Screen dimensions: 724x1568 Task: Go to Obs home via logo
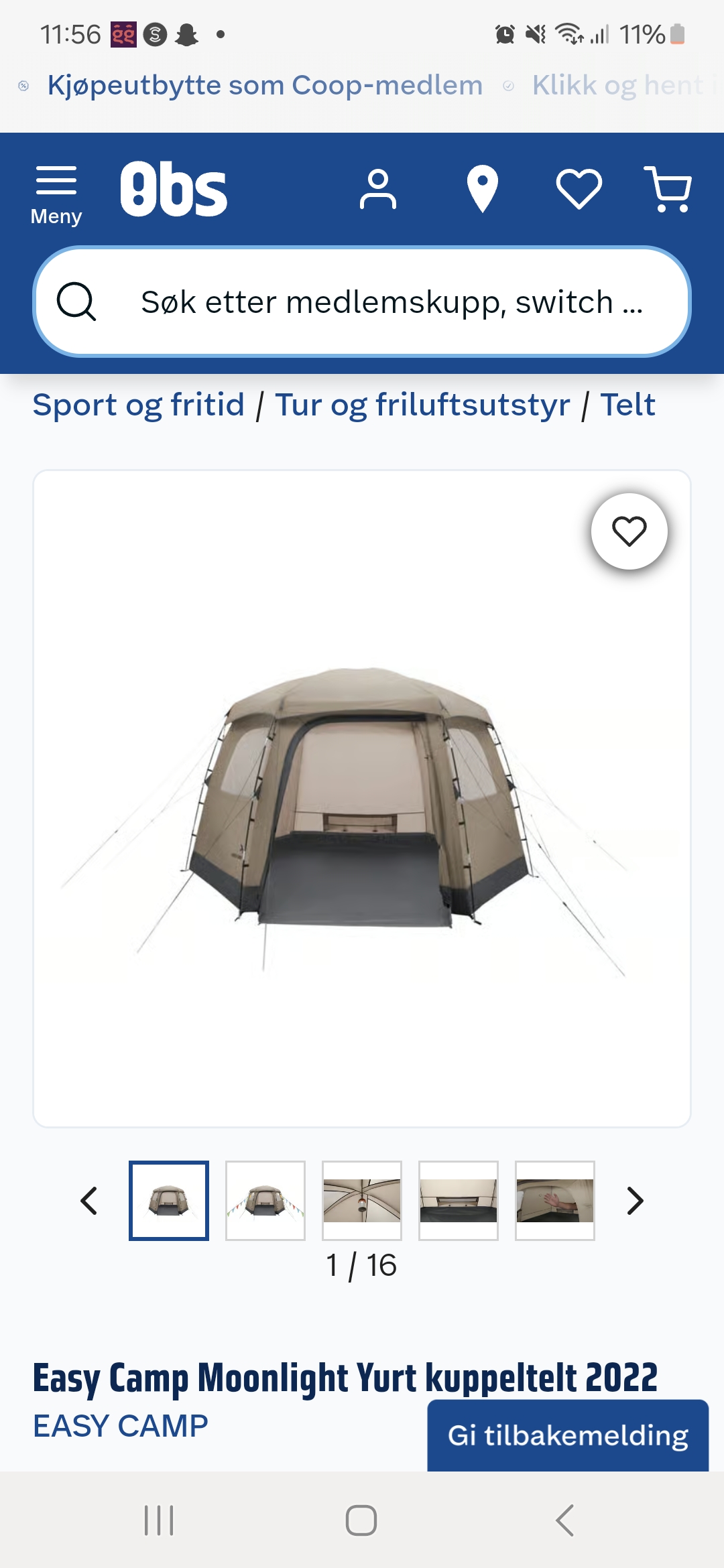click(x=174, y=190)
